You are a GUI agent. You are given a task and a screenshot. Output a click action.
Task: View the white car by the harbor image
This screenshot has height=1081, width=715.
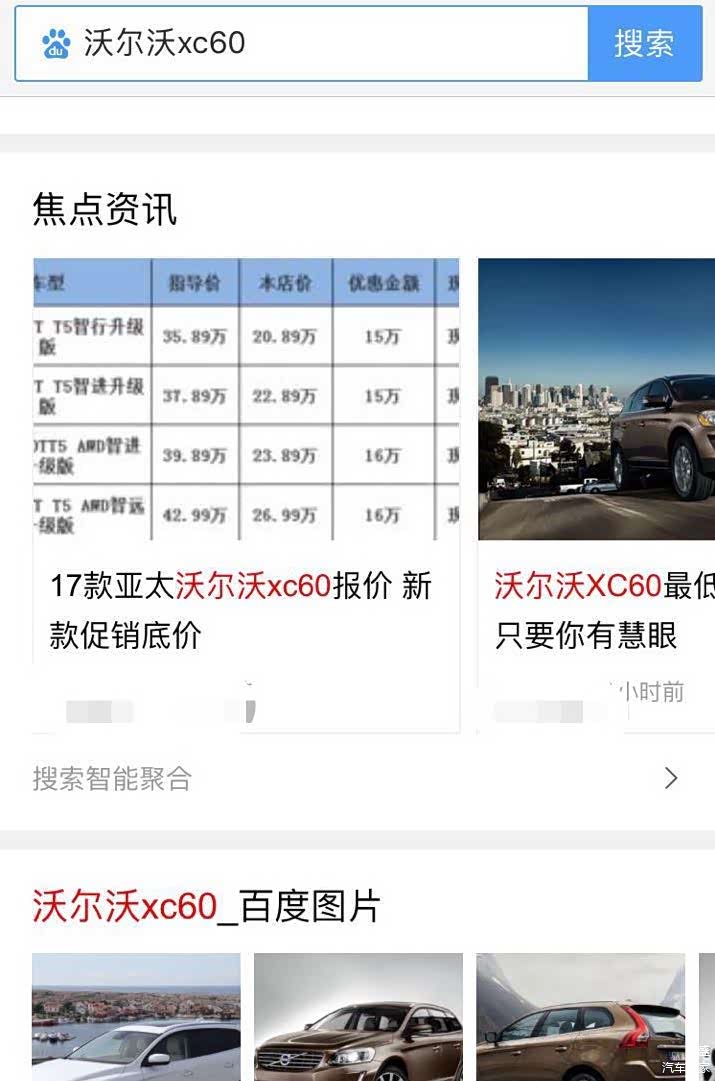pyautogui.click(x=136, y=1017)
